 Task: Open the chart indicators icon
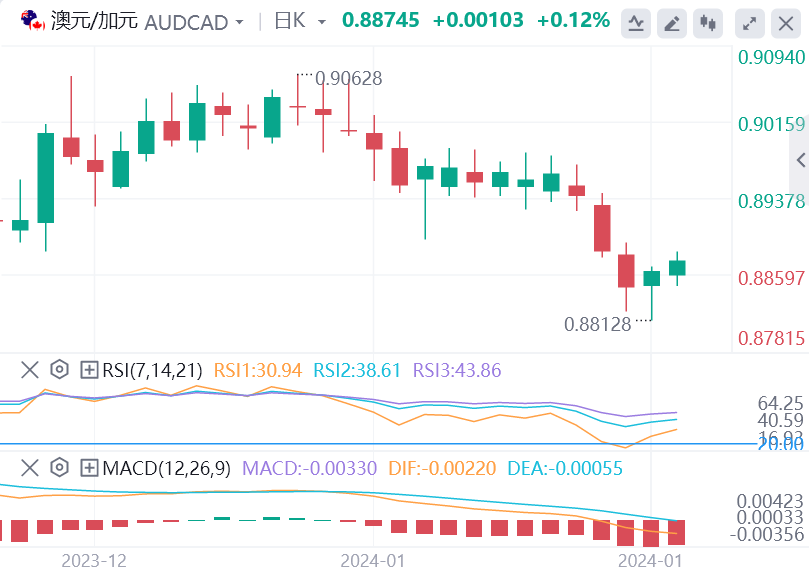click(636, 22)
